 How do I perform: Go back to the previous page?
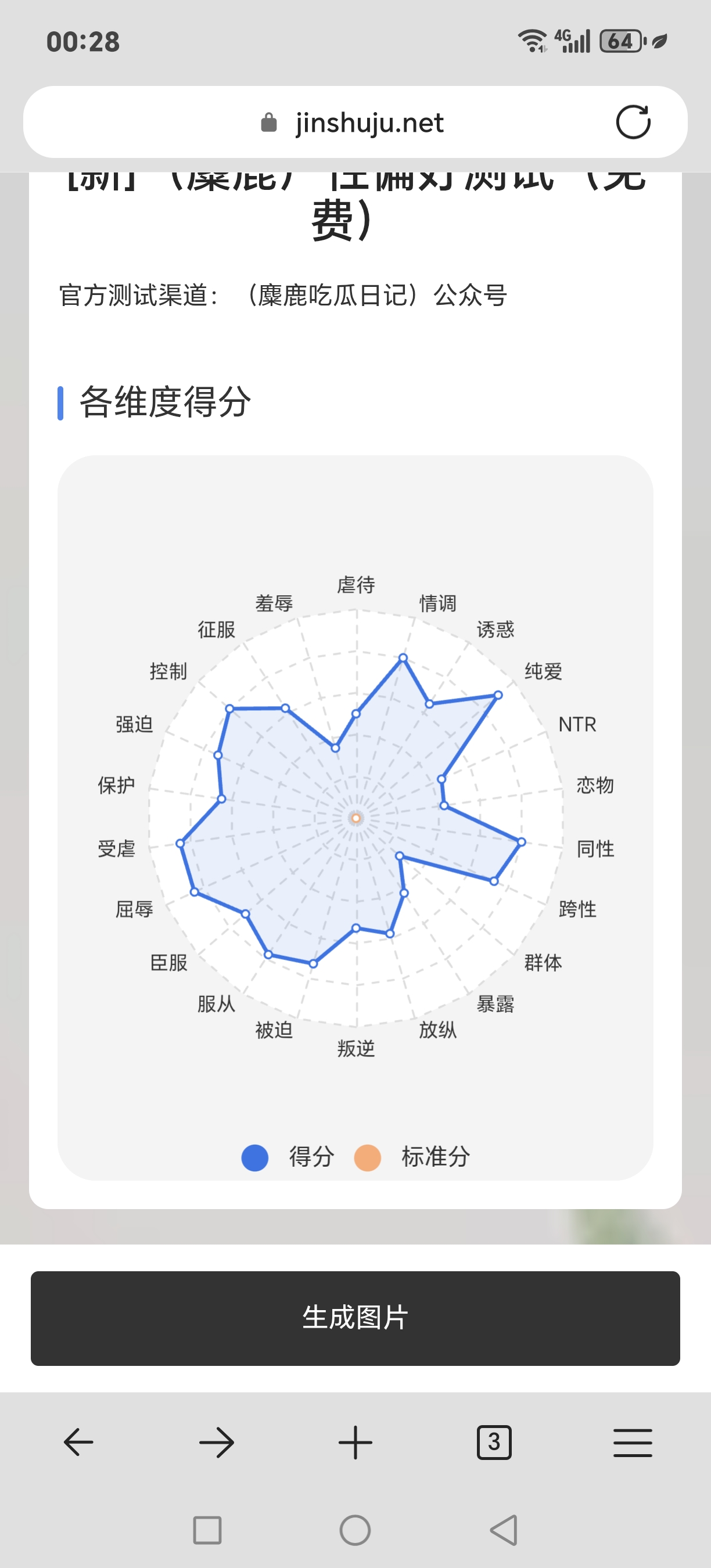click(x=78, y=1442)
